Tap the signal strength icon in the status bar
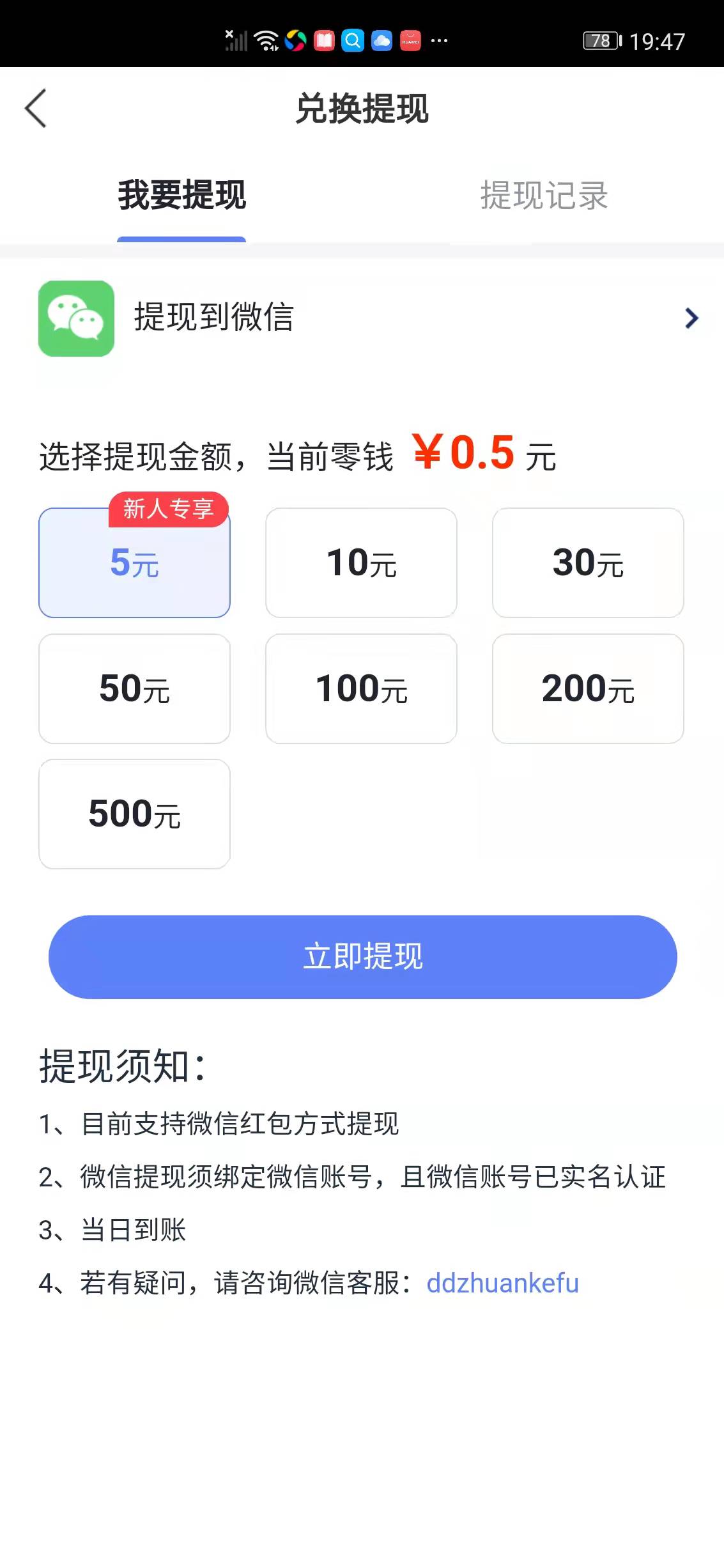This screenshot has width=724, height=1568. pyautogui.click(x=236, y=40)
